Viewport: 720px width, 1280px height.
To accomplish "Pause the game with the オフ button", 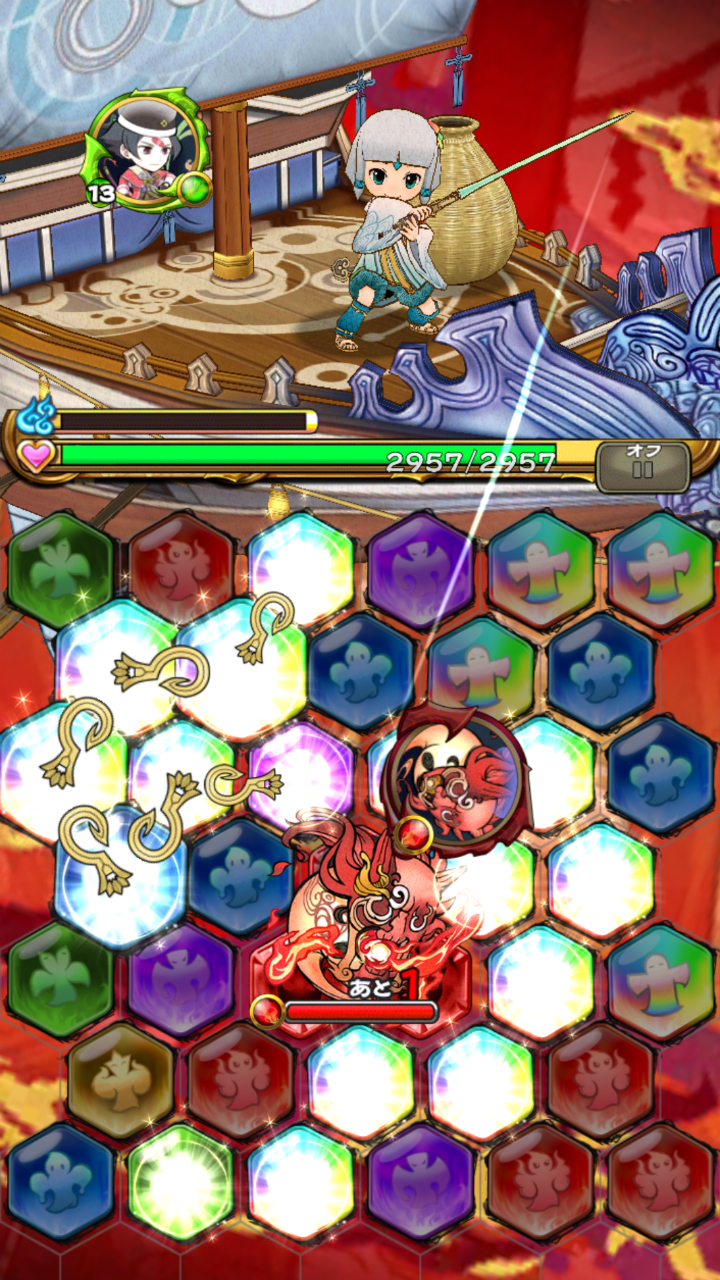I will tap(643, 465).
